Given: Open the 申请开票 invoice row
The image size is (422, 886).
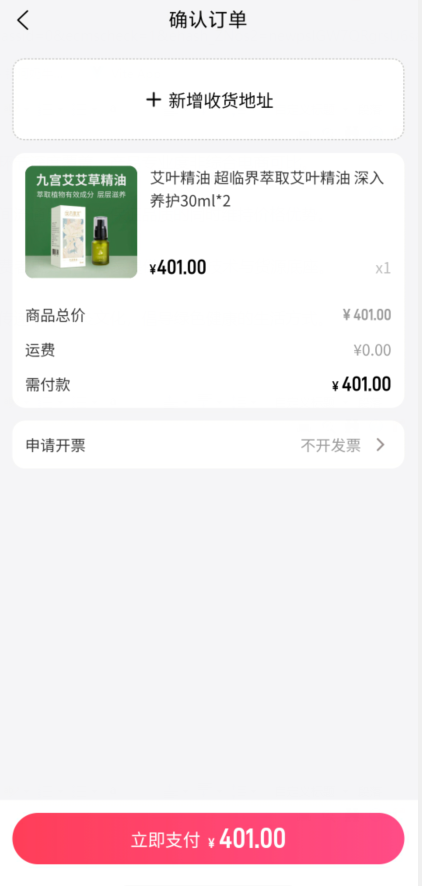Looking at the screenshot, I should coord(208,445).
